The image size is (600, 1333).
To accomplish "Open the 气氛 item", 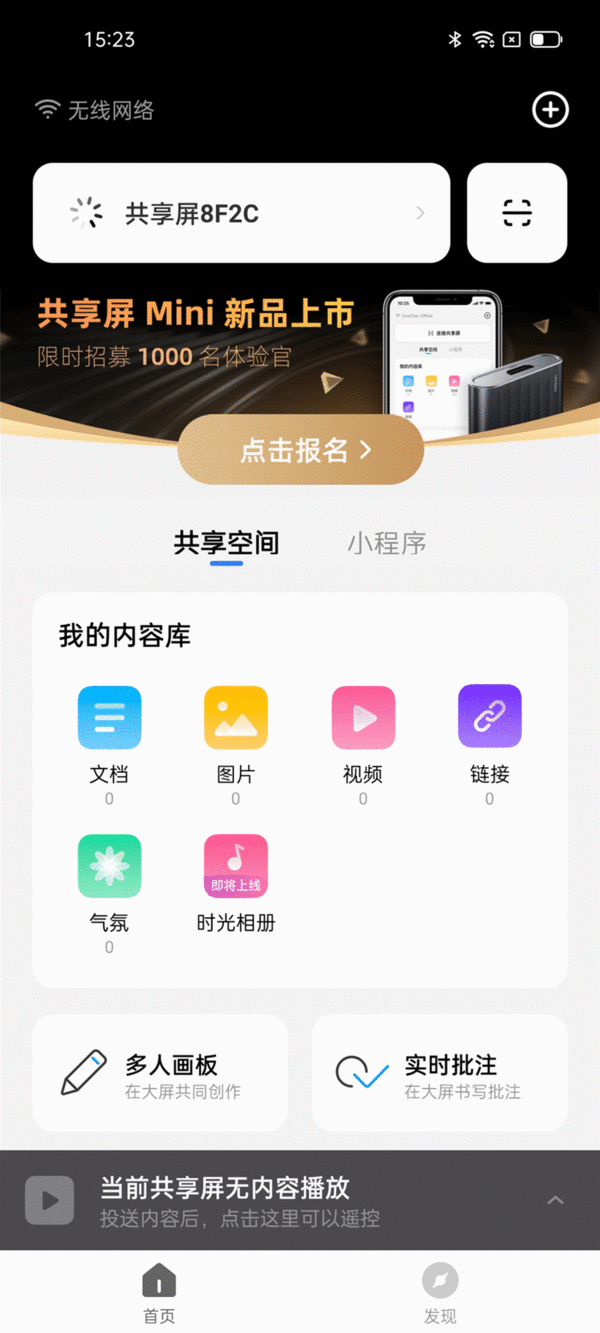I will (x=109, y=867).
